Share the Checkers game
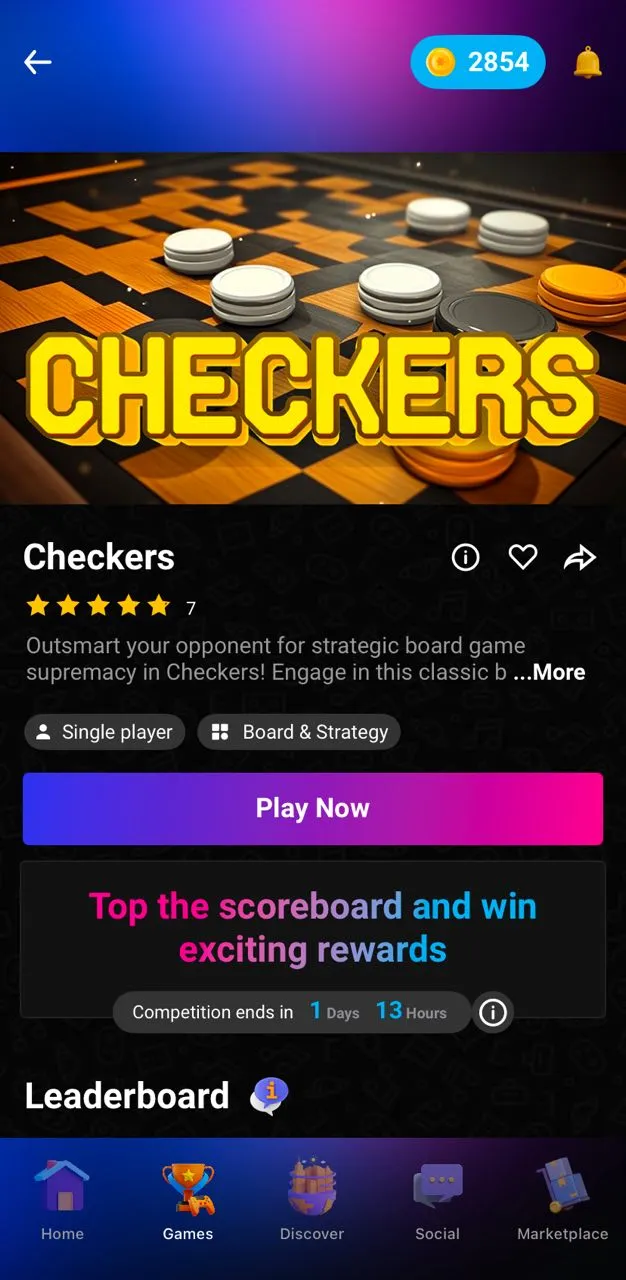This screenshot has width=626, height=1280. pyautogui.click(x=580, y=557)
